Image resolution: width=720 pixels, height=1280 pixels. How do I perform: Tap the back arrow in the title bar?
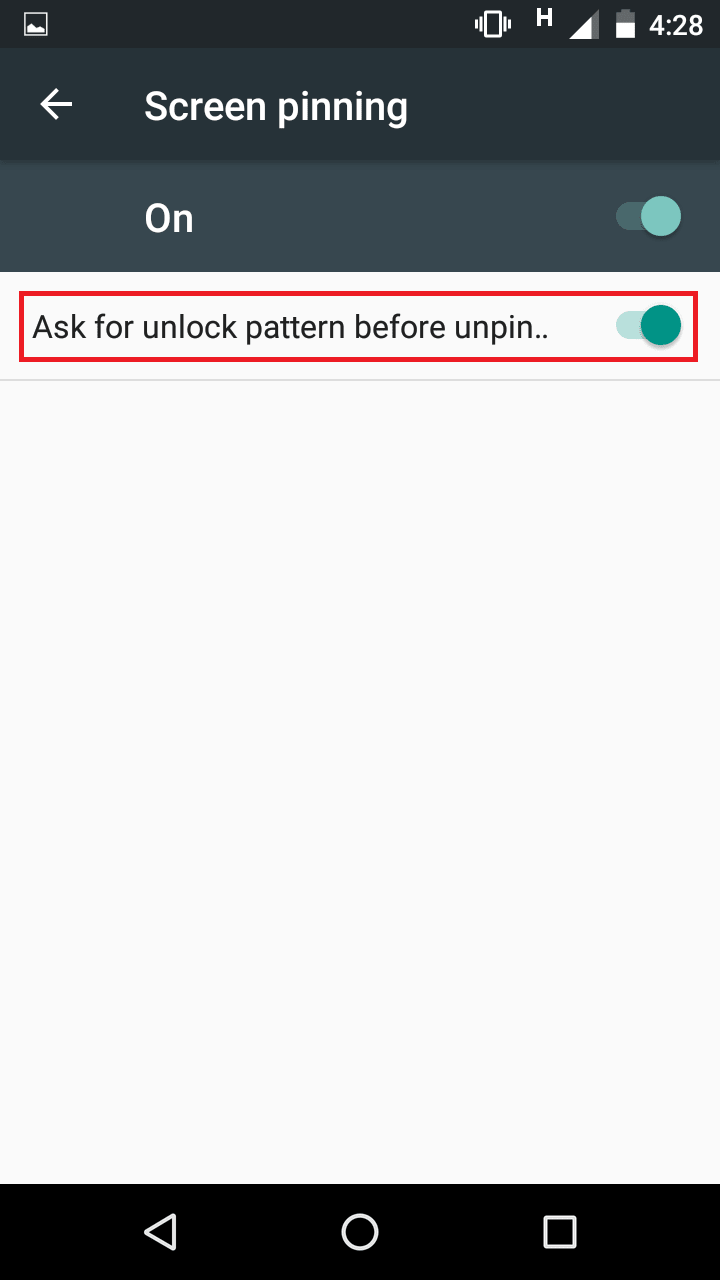pos(56,104)
